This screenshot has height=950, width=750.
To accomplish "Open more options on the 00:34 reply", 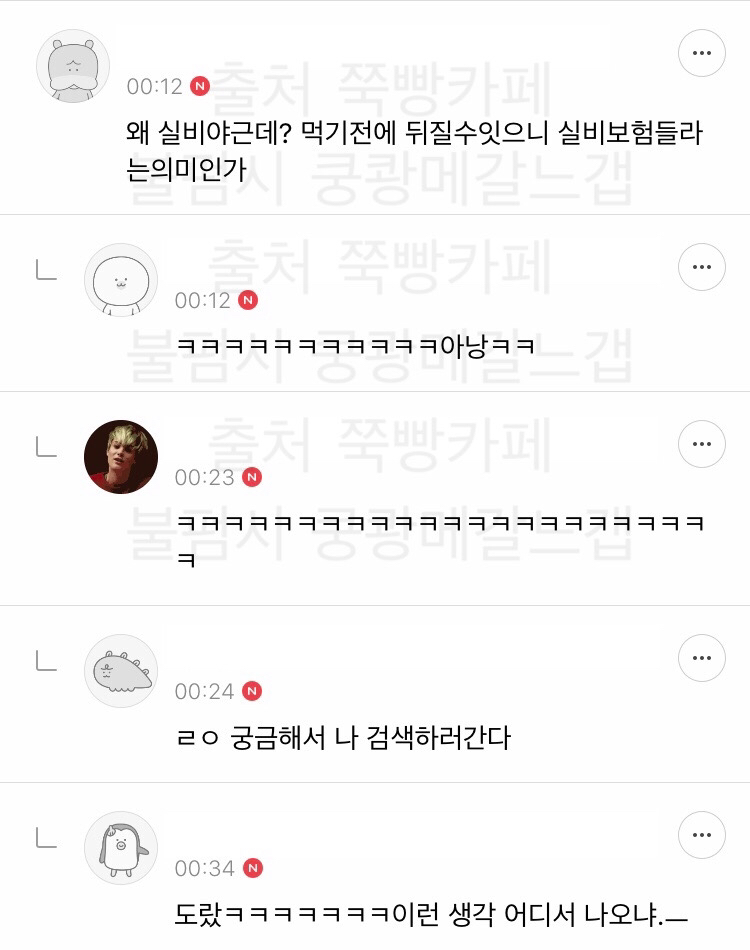I will (702, 835).
